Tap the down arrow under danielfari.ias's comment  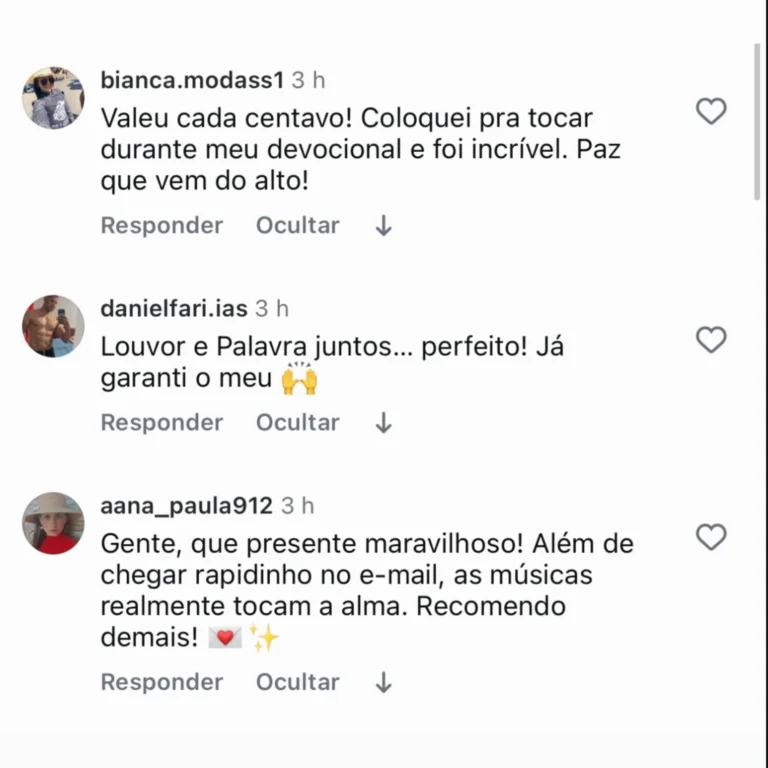point(383,423)
